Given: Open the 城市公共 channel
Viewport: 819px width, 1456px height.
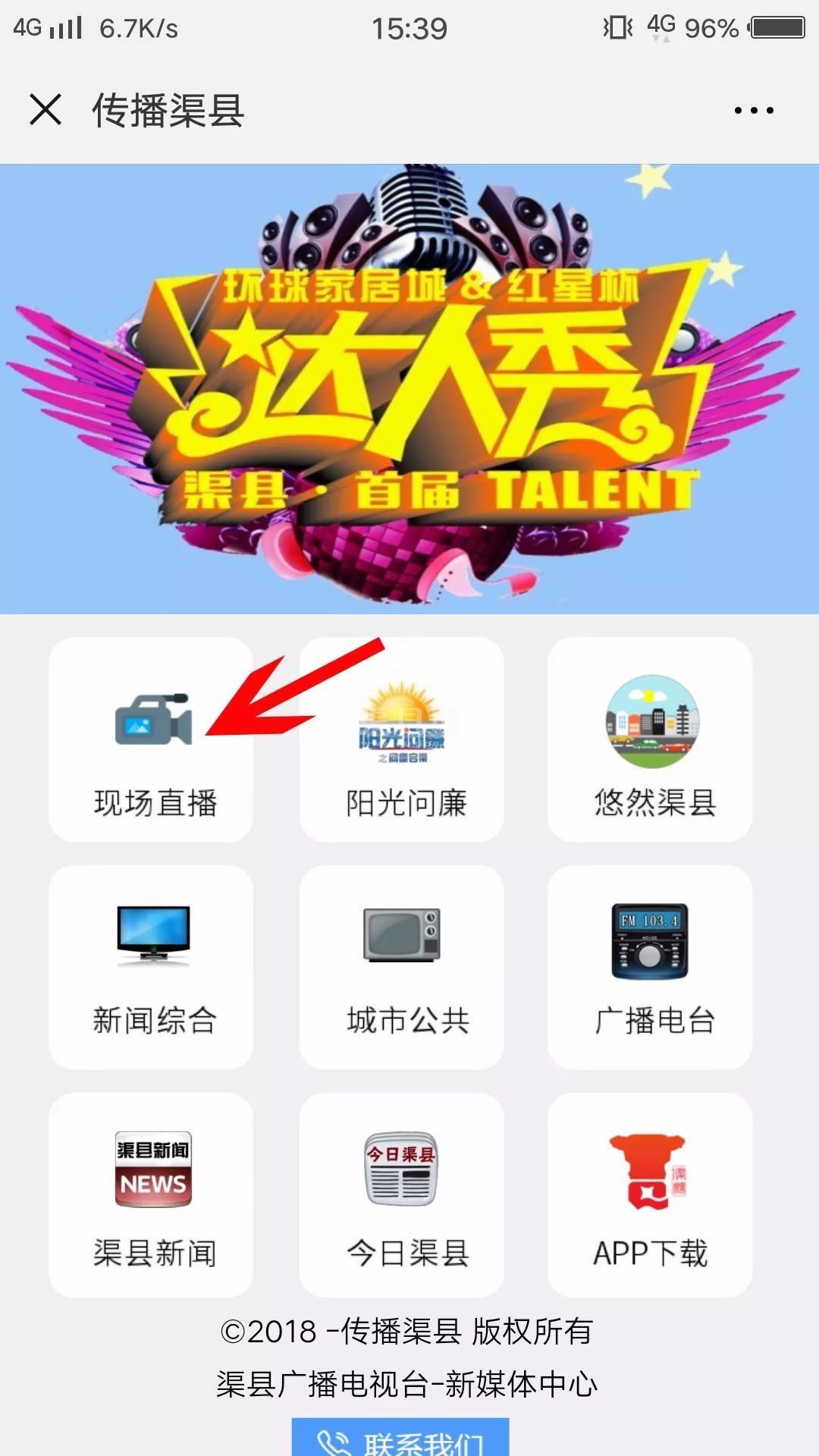Looking at the screenshot, I should click(x=401, y=967).
